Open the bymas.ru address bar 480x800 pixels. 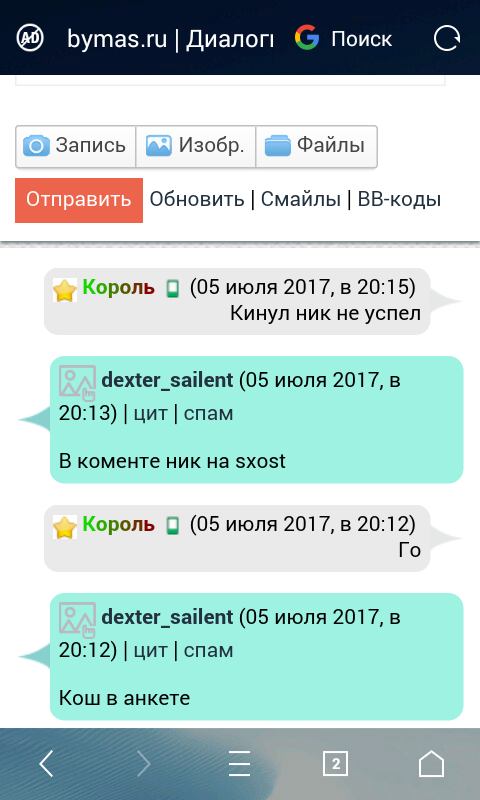tap(170, 39)
